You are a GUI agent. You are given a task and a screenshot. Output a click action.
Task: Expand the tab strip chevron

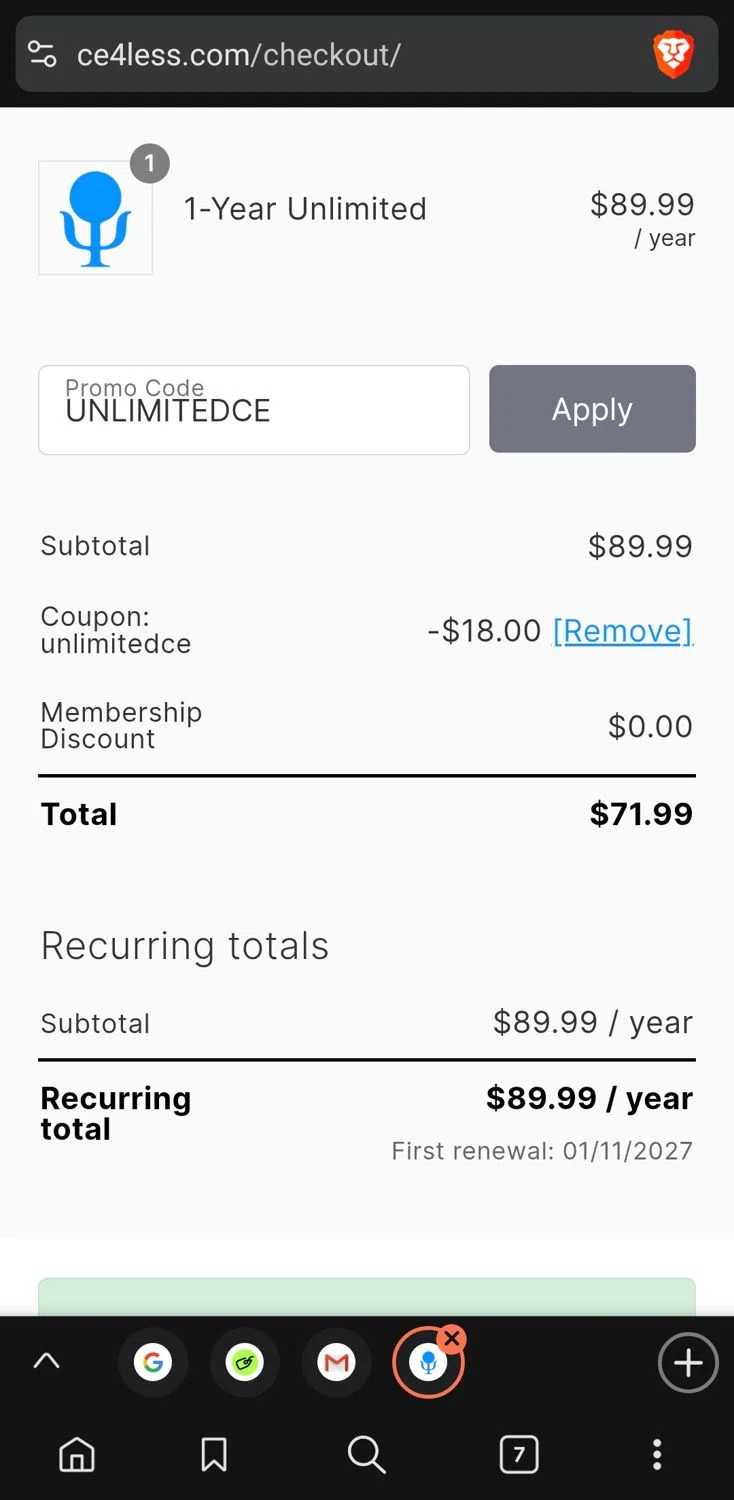pos(47,1362)
